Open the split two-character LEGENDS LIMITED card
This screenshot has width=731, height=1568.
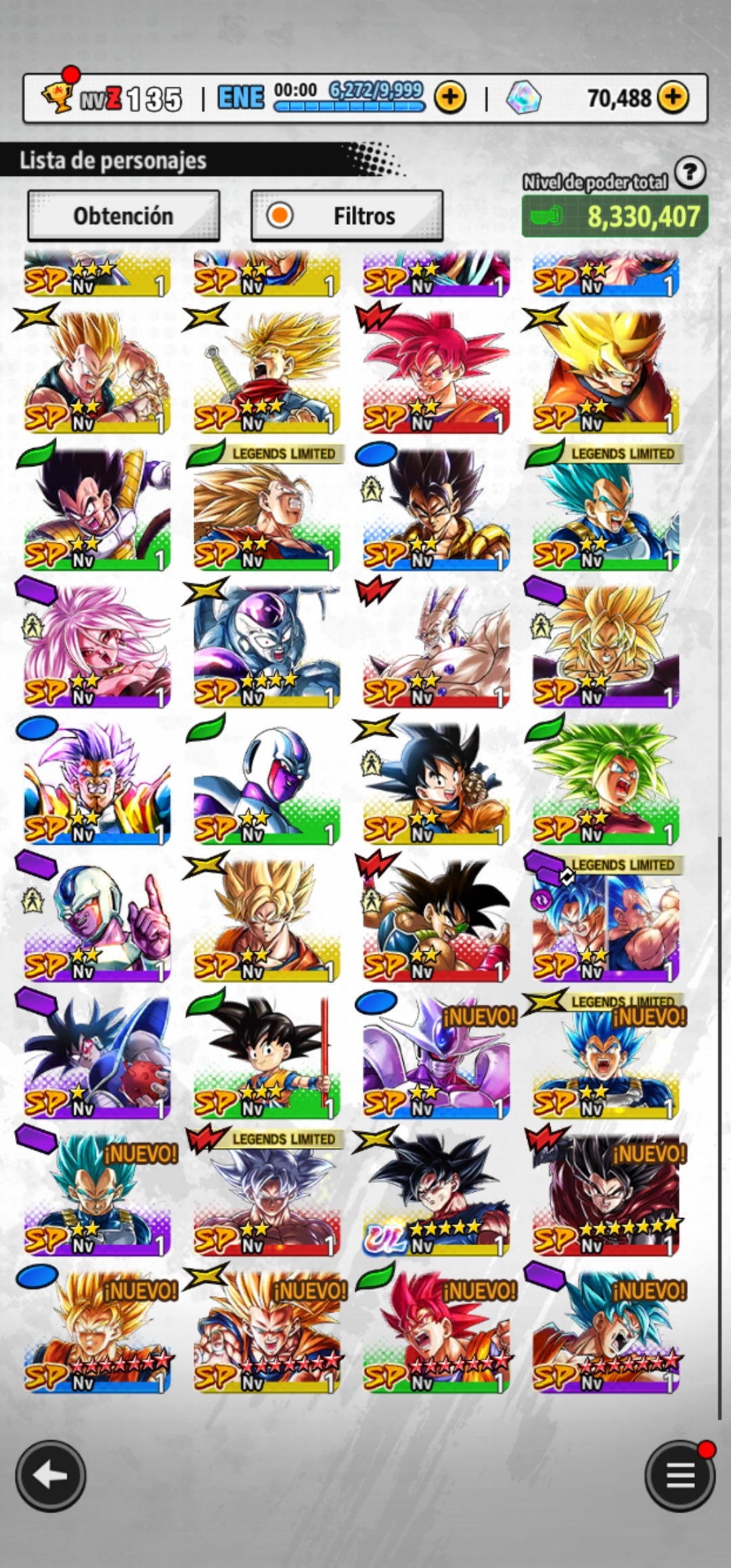tap(605, 919)
